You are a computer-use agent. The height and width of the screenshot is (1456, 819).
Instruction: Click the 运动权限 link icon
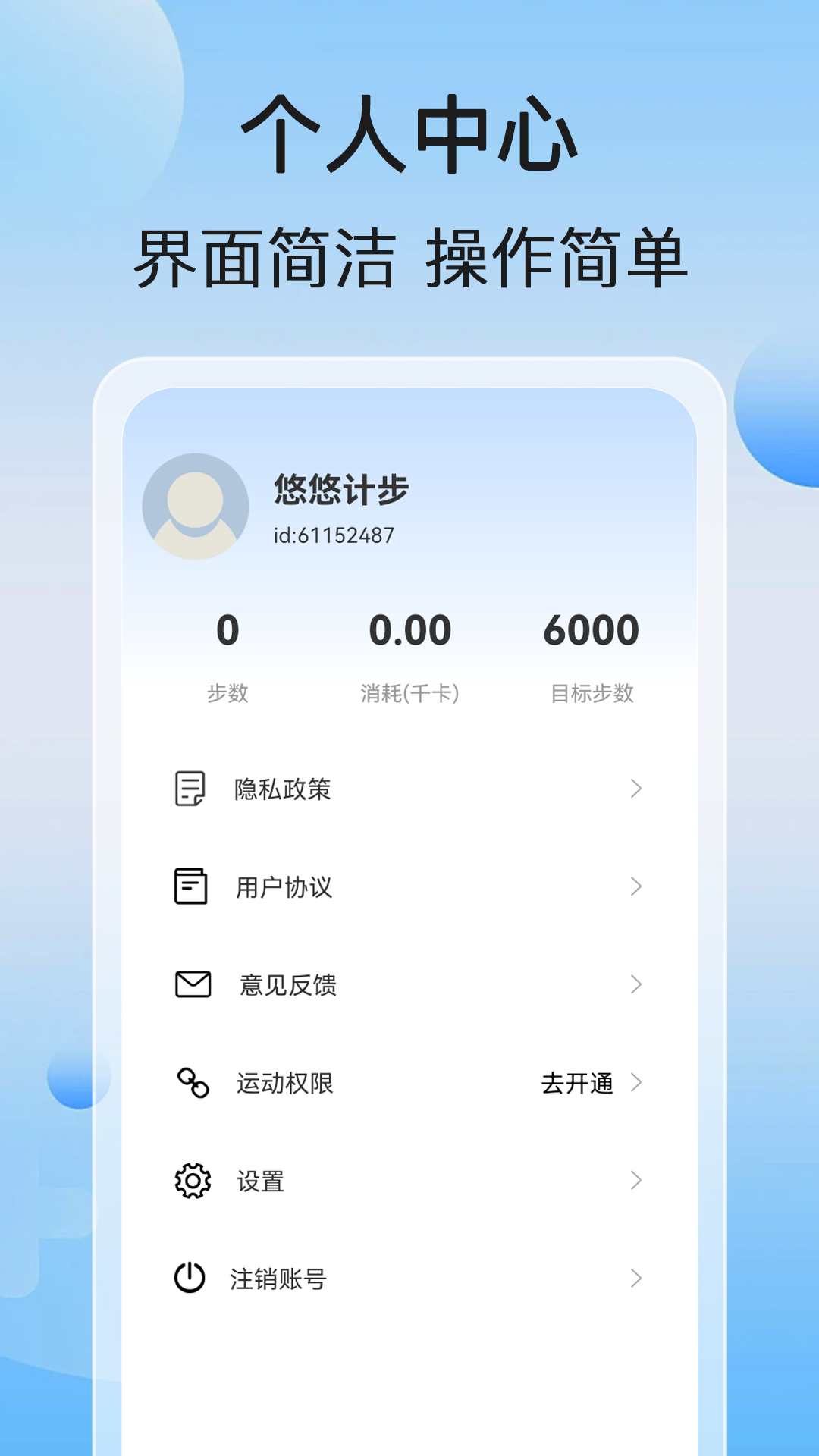click(191, 1083)
